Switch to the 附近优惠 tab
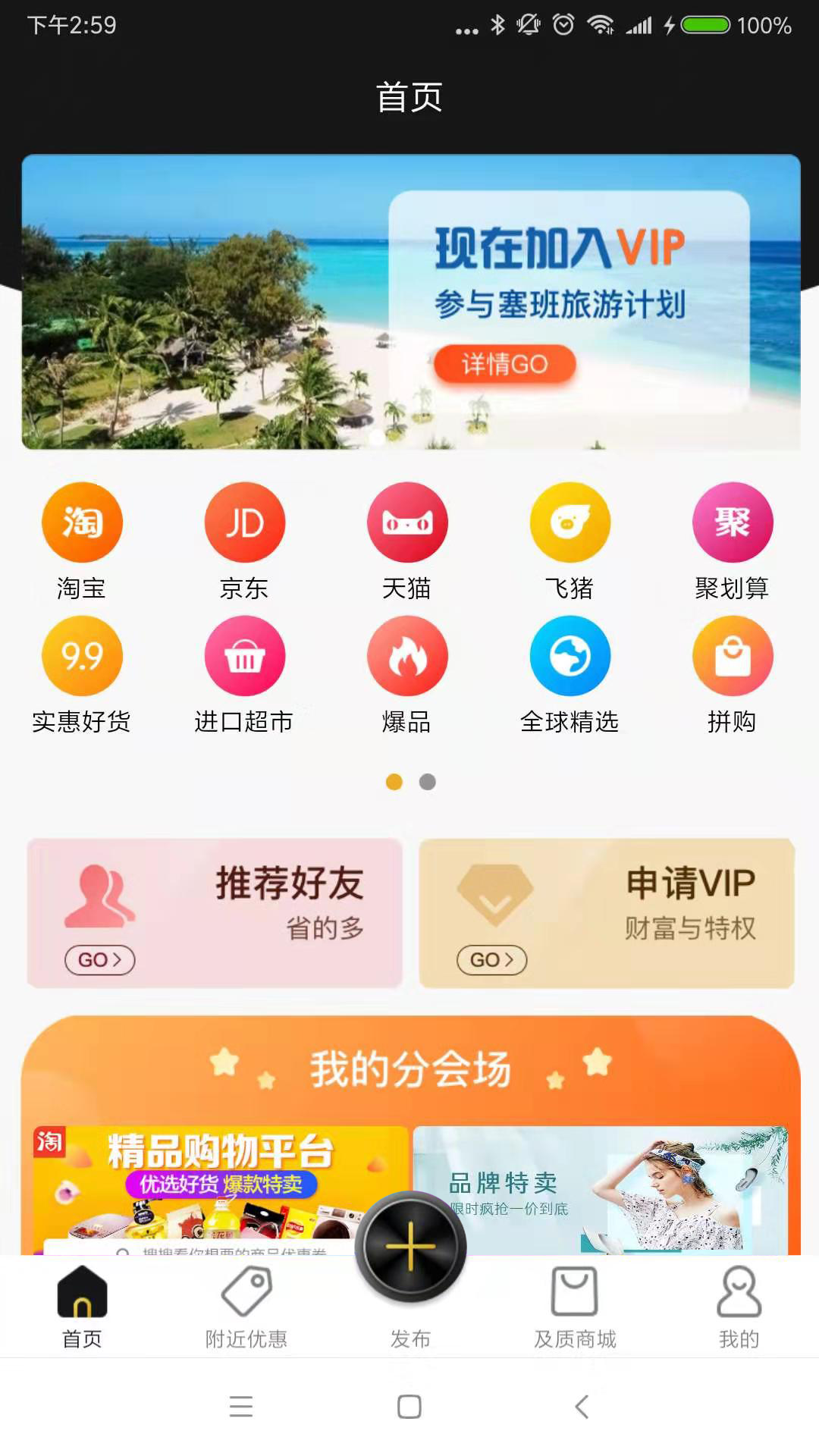 246,1307
